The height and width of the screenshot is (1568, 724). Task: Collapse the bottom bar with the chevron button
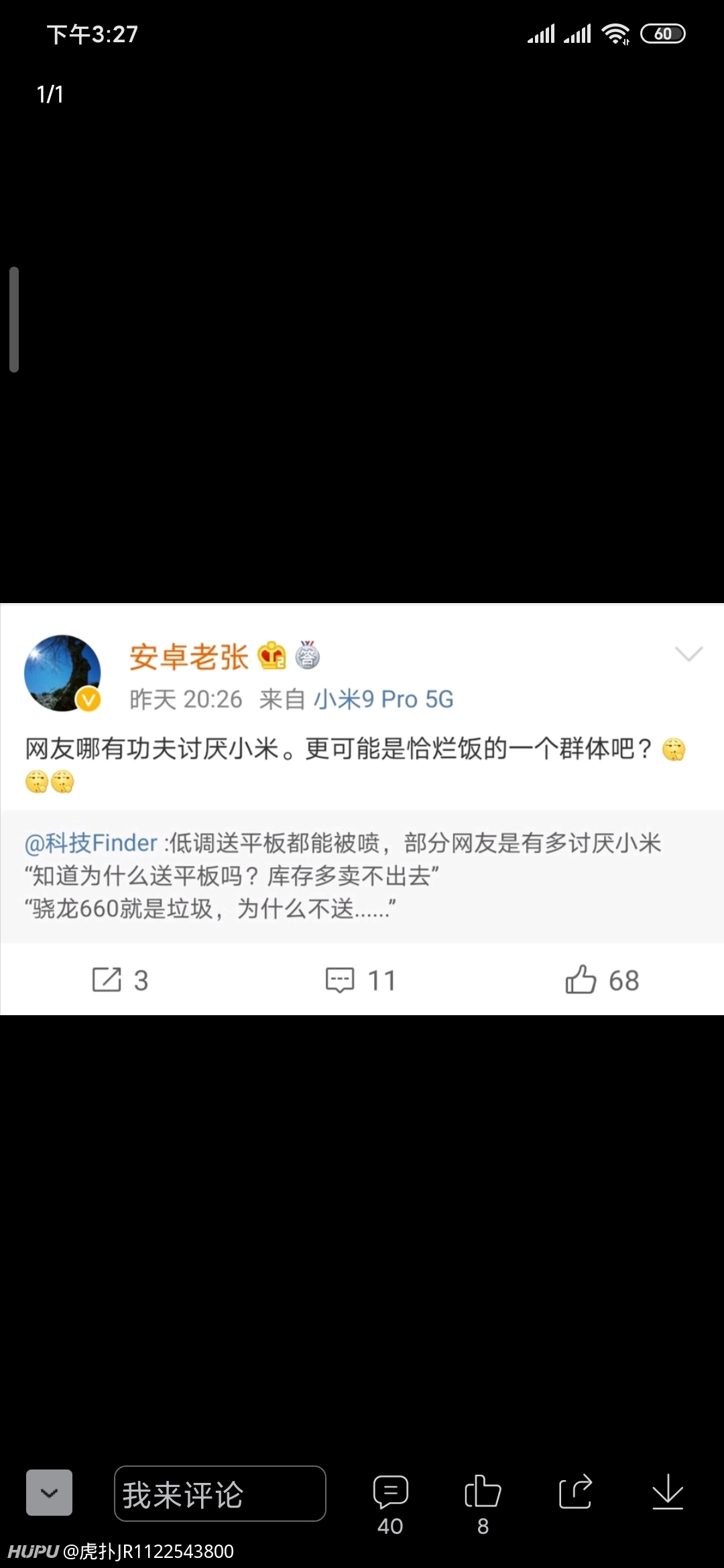click(49, 1492)
